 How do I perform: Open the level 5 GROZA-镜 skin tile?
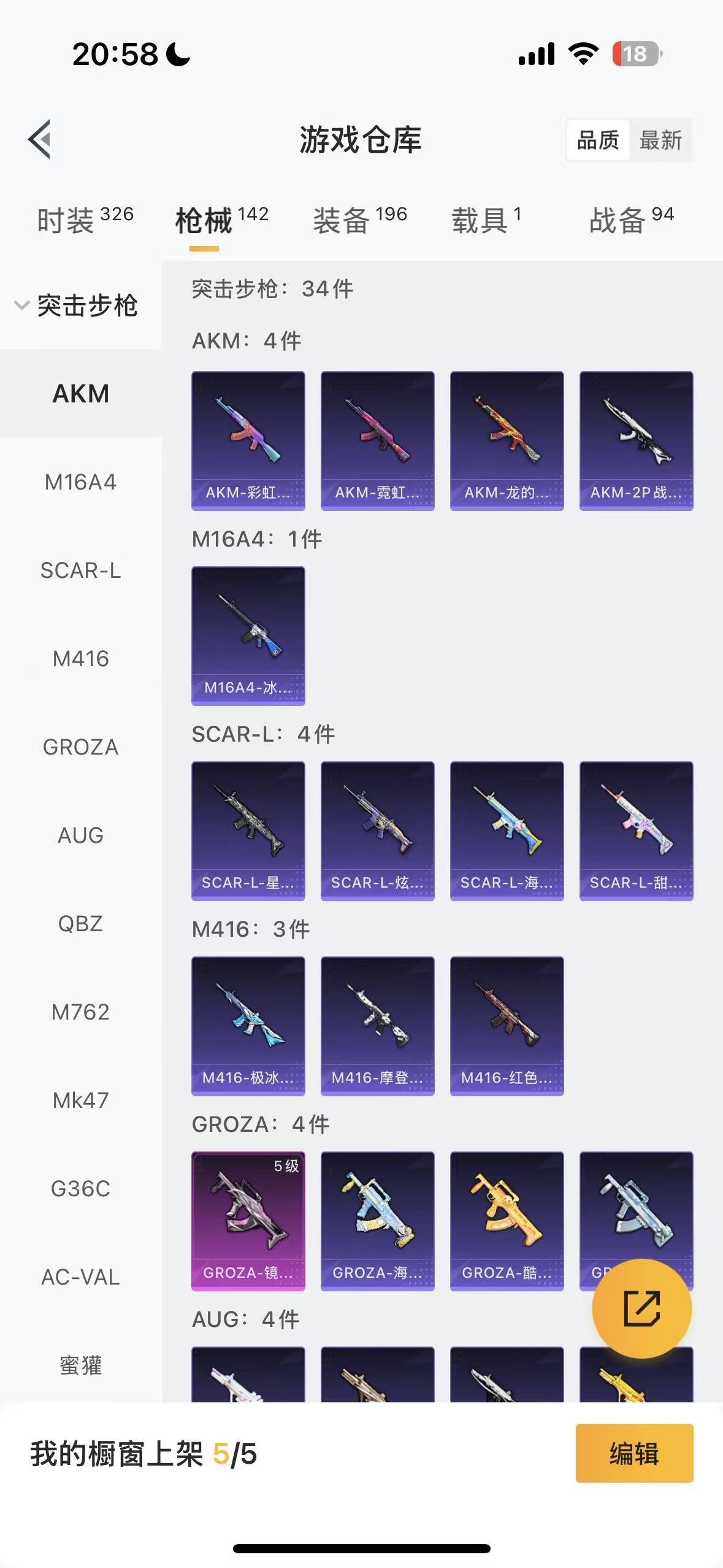(x=248, y=1221)
